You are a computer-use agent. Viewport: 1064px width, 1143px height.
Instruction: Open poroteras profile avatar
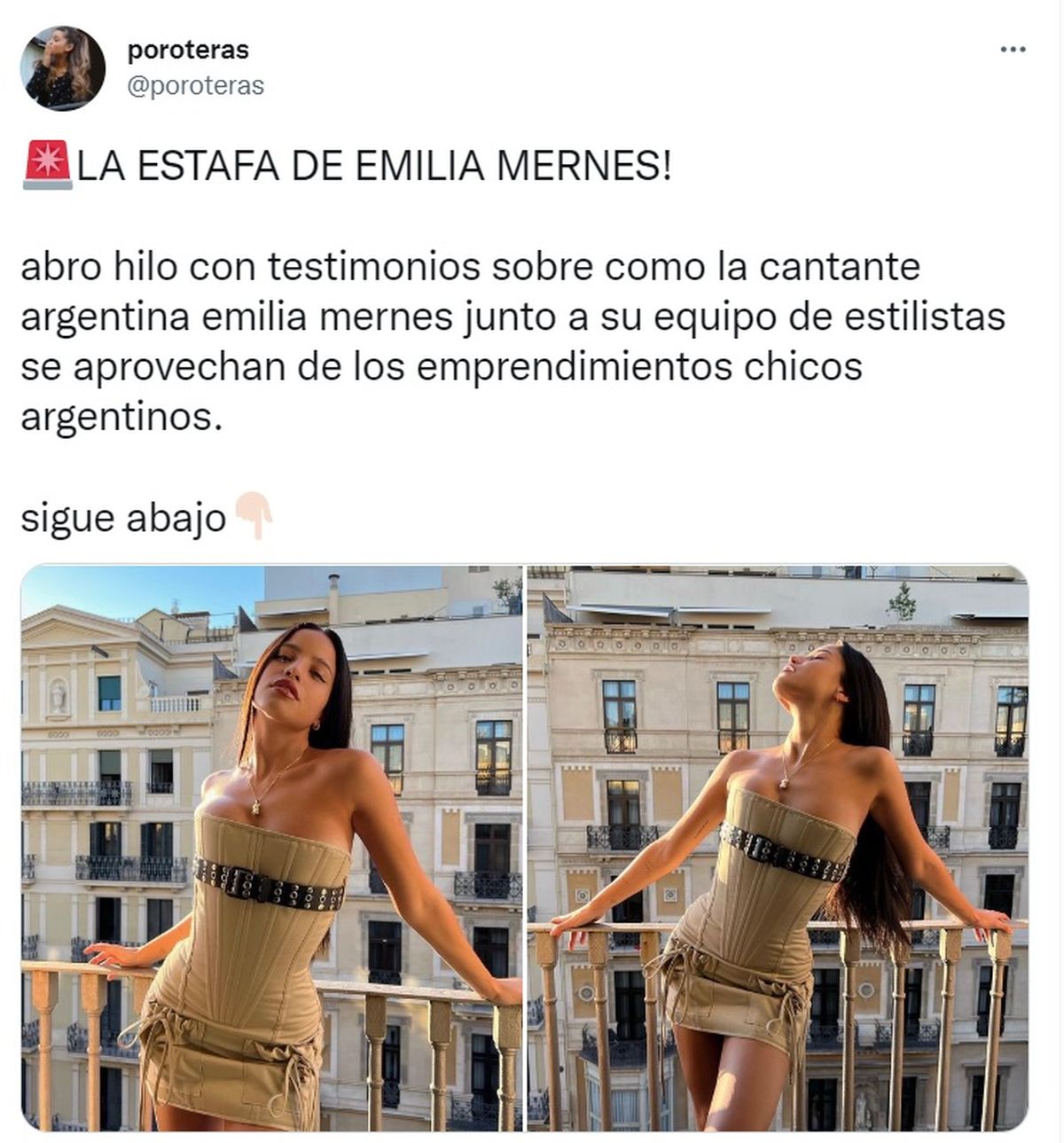pyautogui.click(x=63, y=68)
